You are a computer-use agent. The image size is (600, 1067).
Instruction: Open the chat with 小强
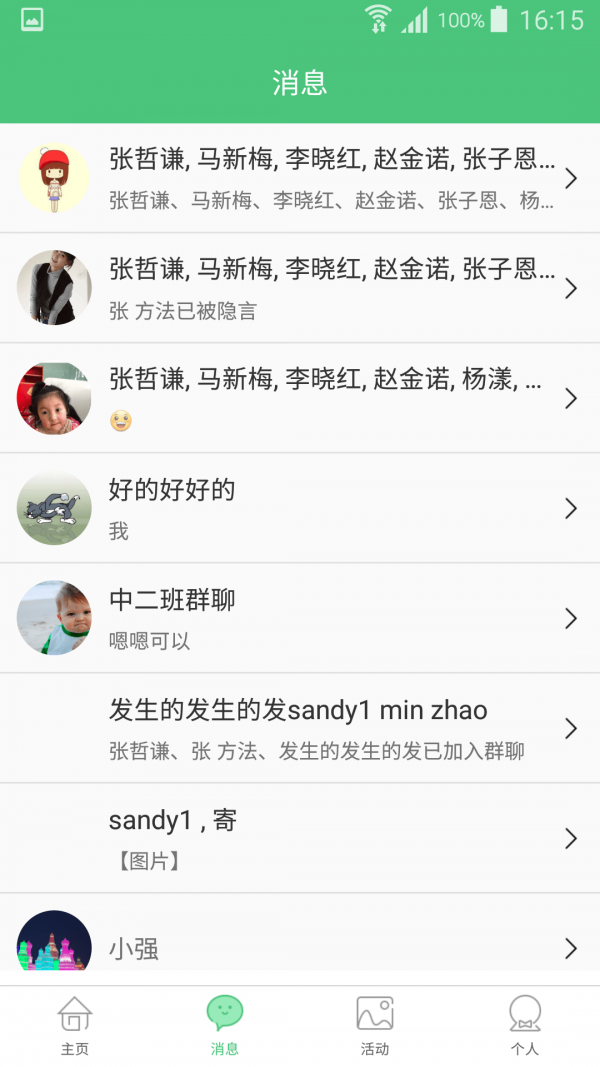pos(300,945)
